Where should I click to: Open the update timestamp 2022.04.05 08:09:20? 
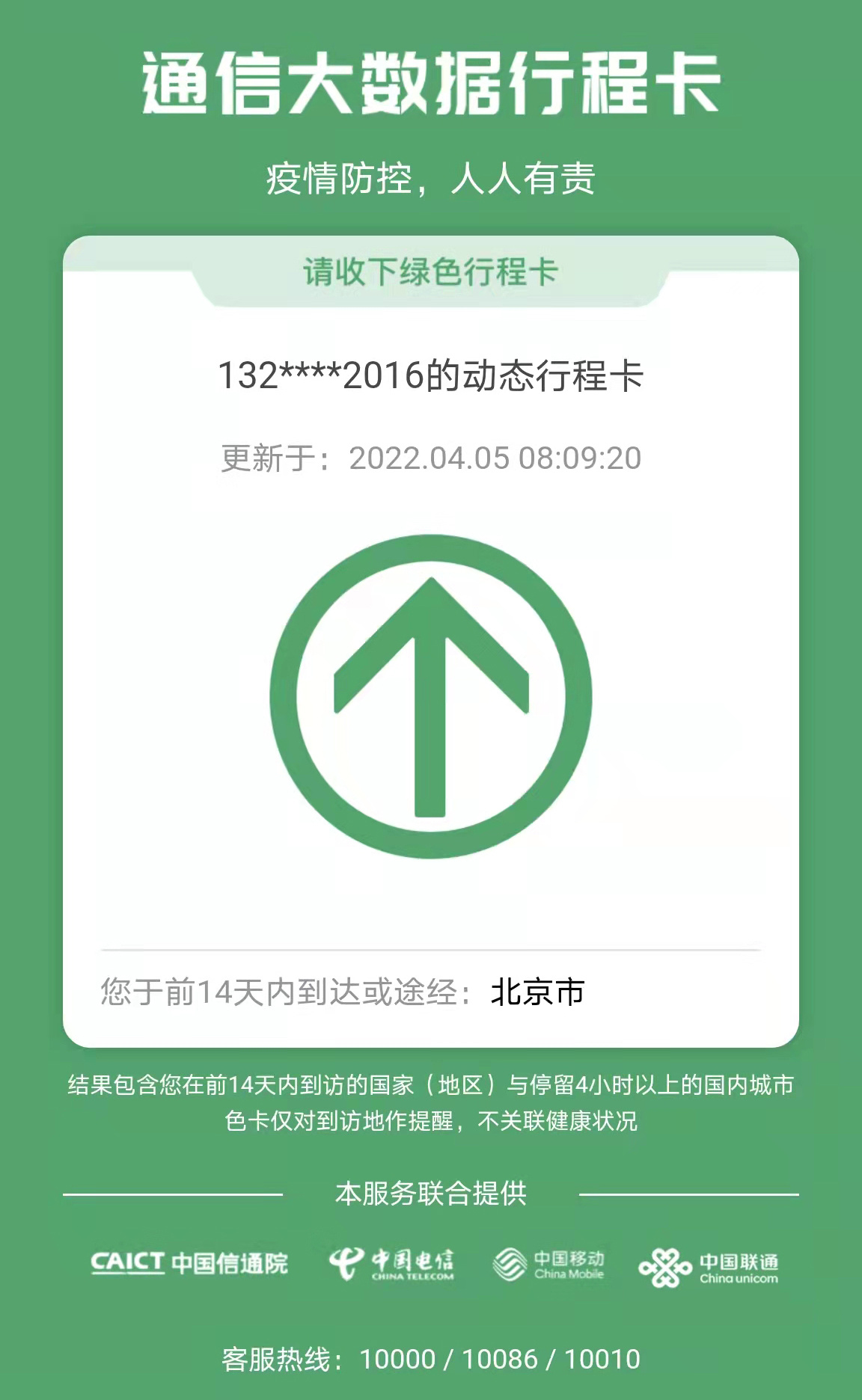click(494, 457)
